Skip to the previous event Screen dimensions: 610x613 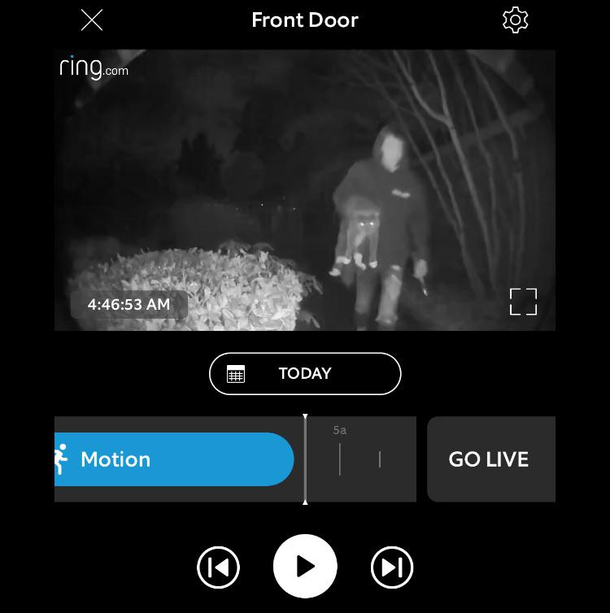(x=218, y=567)
